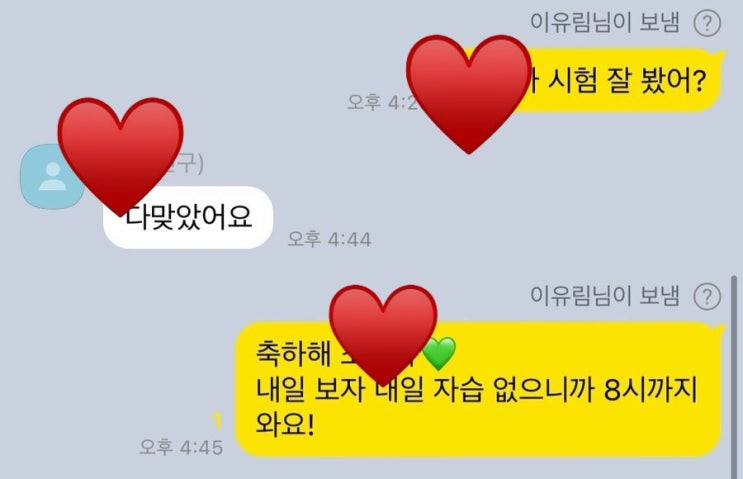Tap the question mark above the 축하해 message
The width and height of the screenshot is (743, 479).
click(707, 296)
